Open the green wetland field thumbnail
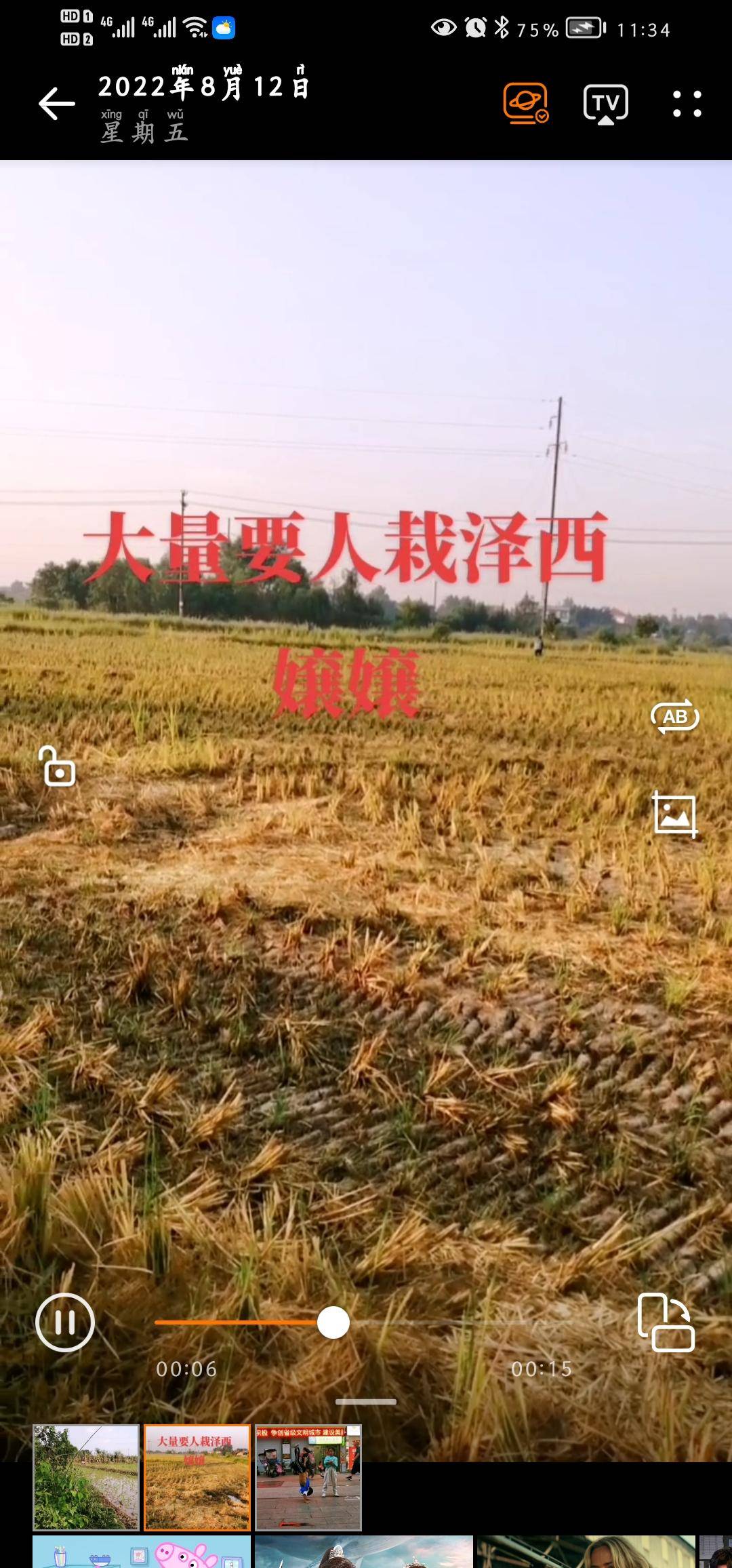Viewport: 732px width, 1568px height. click(86, 1477)
